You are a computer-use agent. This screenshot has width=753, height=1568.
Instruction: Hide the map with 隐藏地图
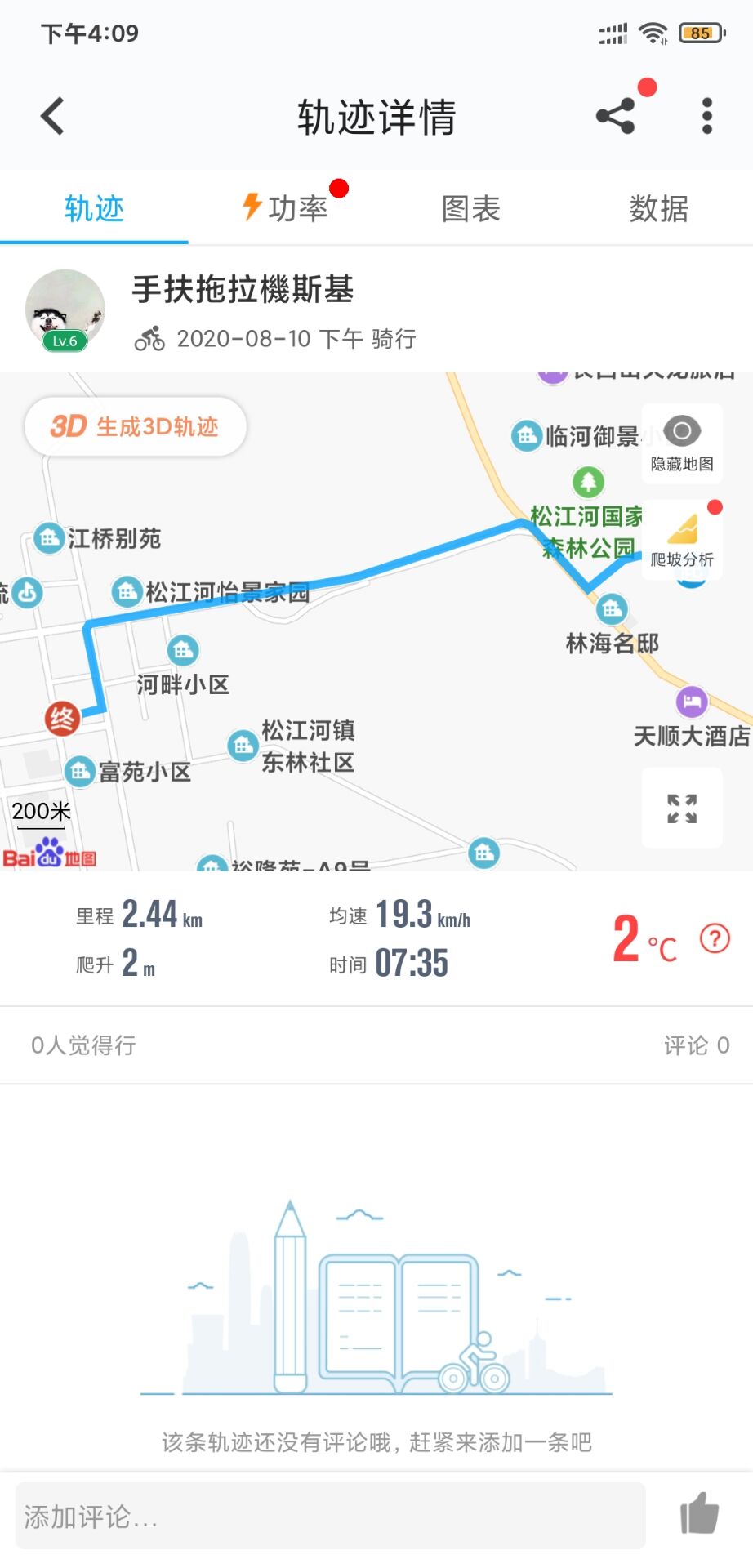pos(682,443)
